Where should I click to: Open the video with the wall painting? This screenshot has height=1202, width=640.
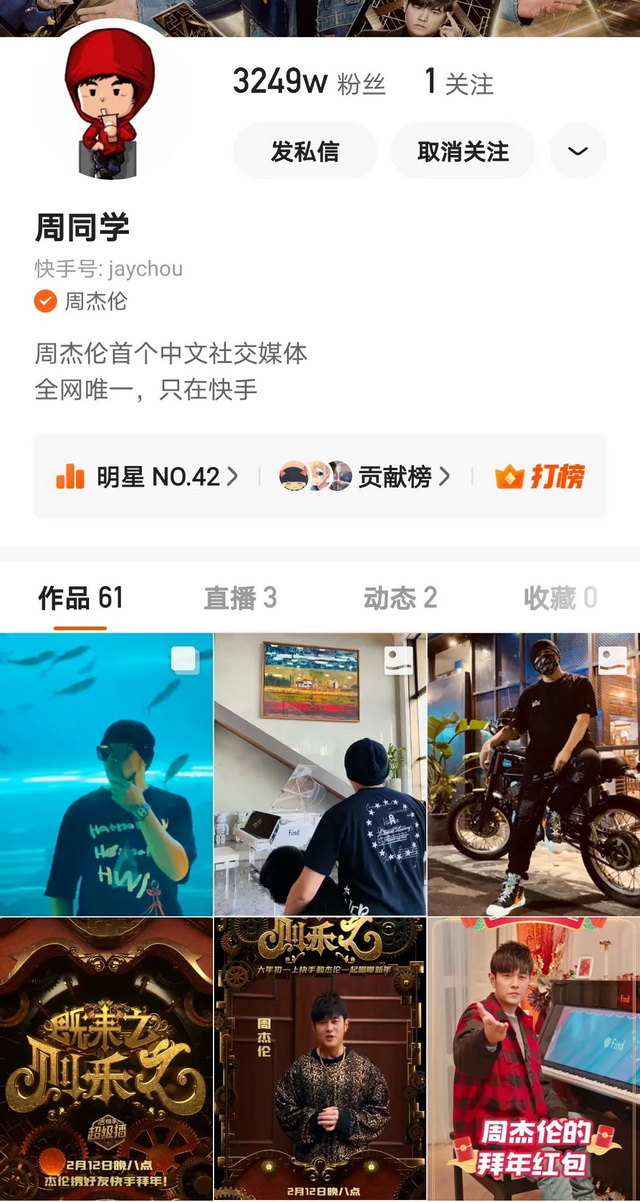coord(320,775)
